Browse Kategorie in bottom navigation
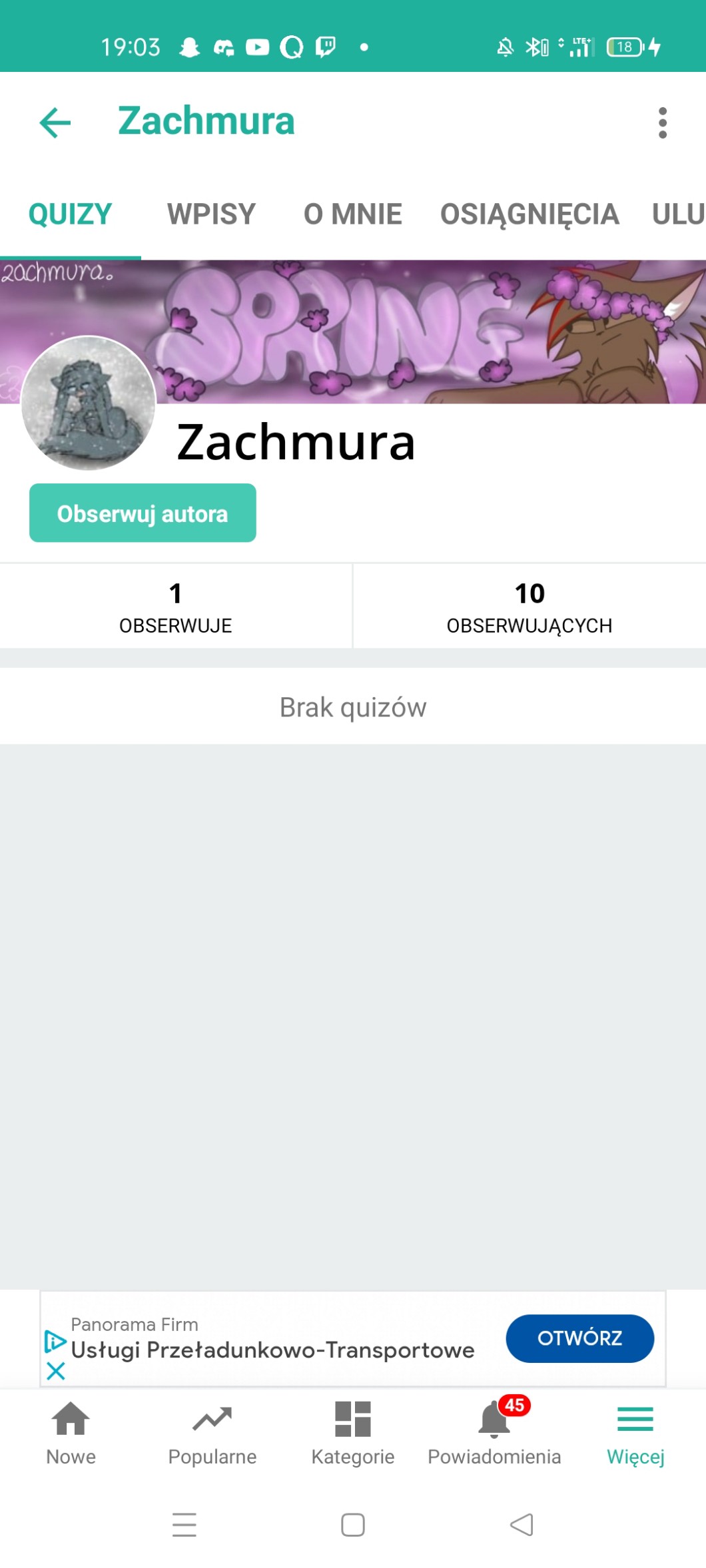Image resolution: width=706 pixels, height=1568 pixels. [353, 1432]
